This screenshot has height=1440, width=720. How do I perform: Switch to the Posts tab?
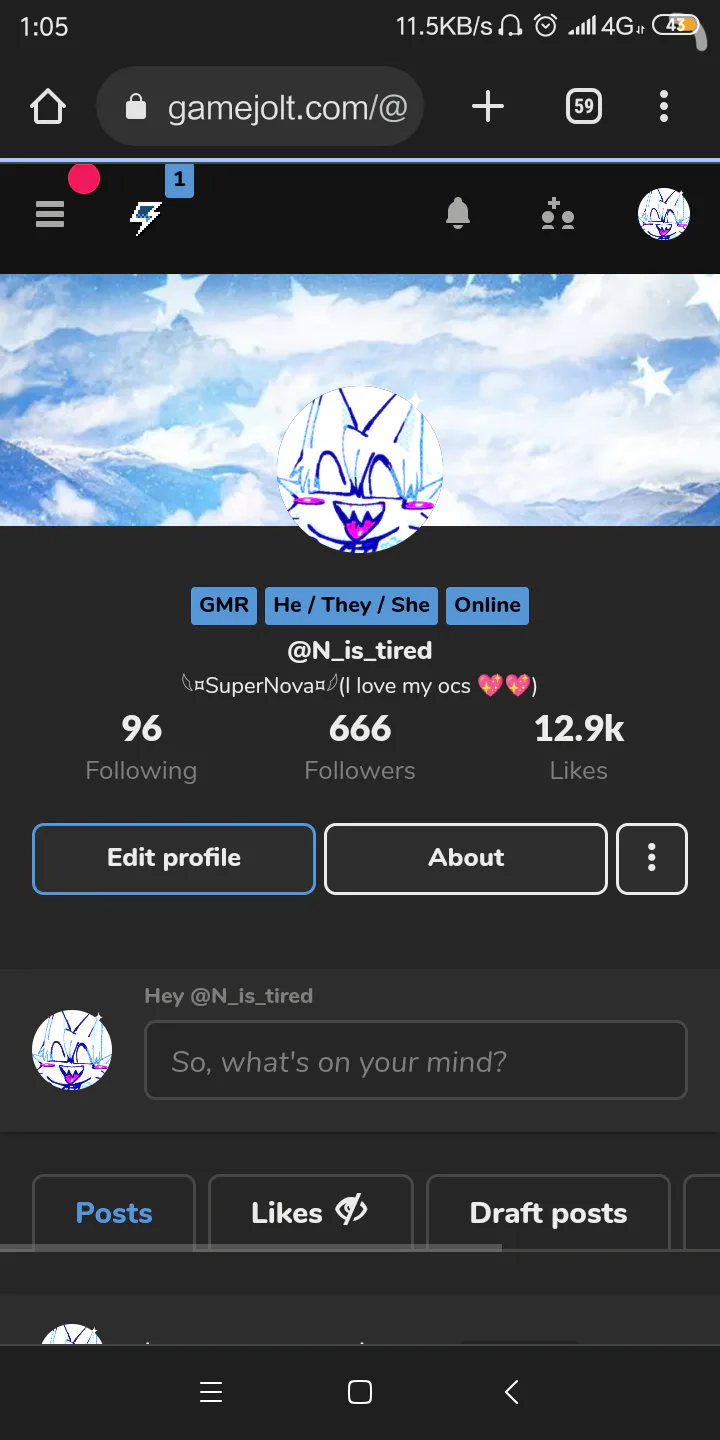[114, 1213]
